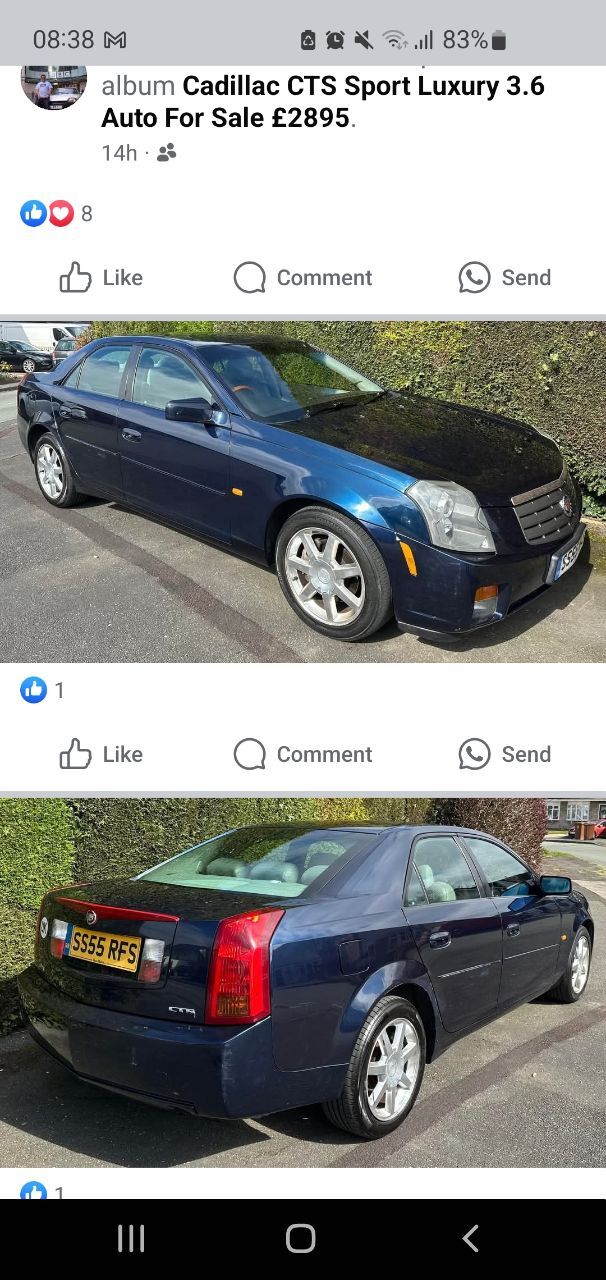606x1280 pixels.
Task: View reactions on the album post
Action: [x=57, y=213]
